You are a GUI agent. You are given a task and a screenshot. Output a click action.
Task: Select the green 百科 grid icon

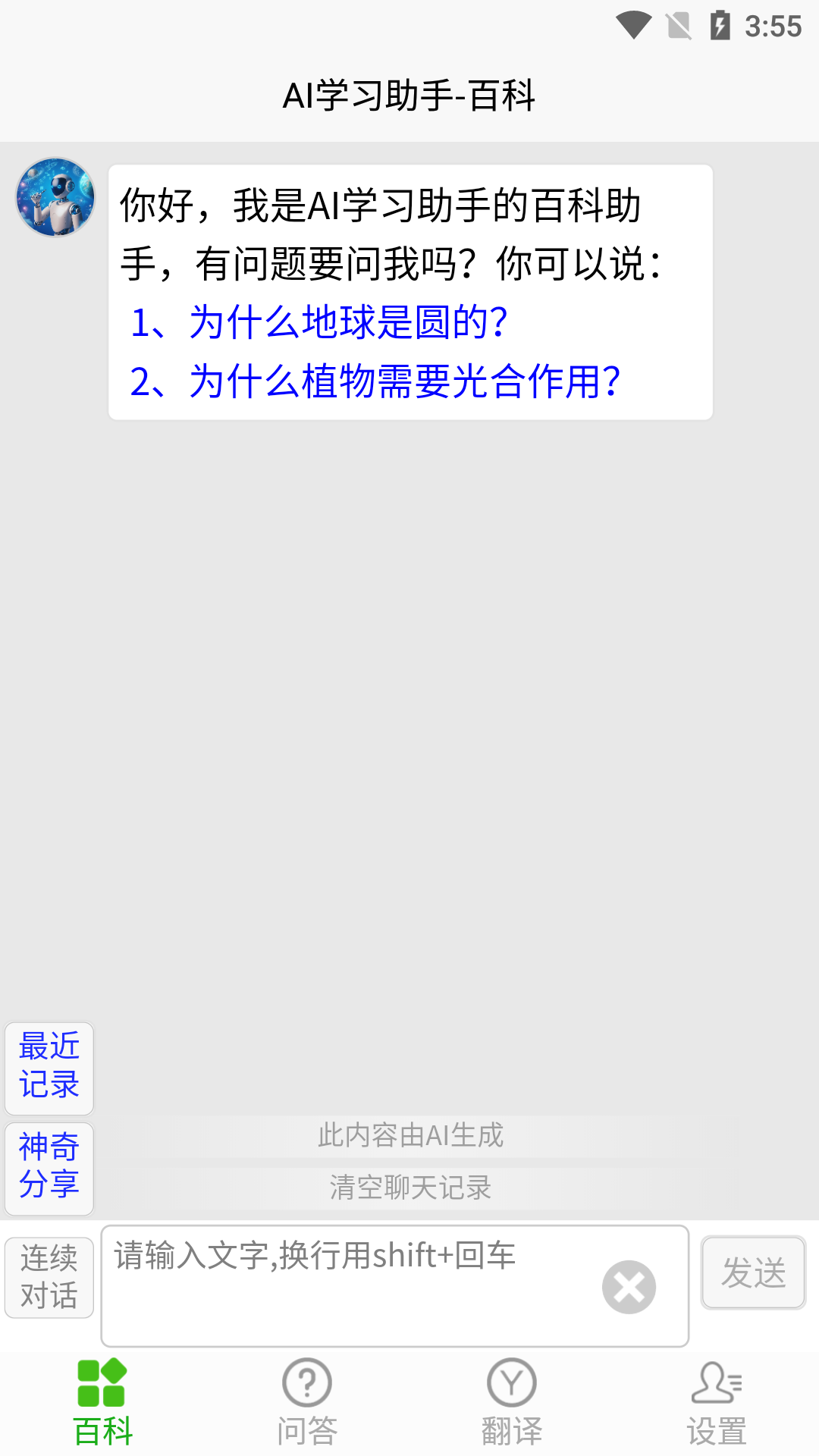(102, 1388)
